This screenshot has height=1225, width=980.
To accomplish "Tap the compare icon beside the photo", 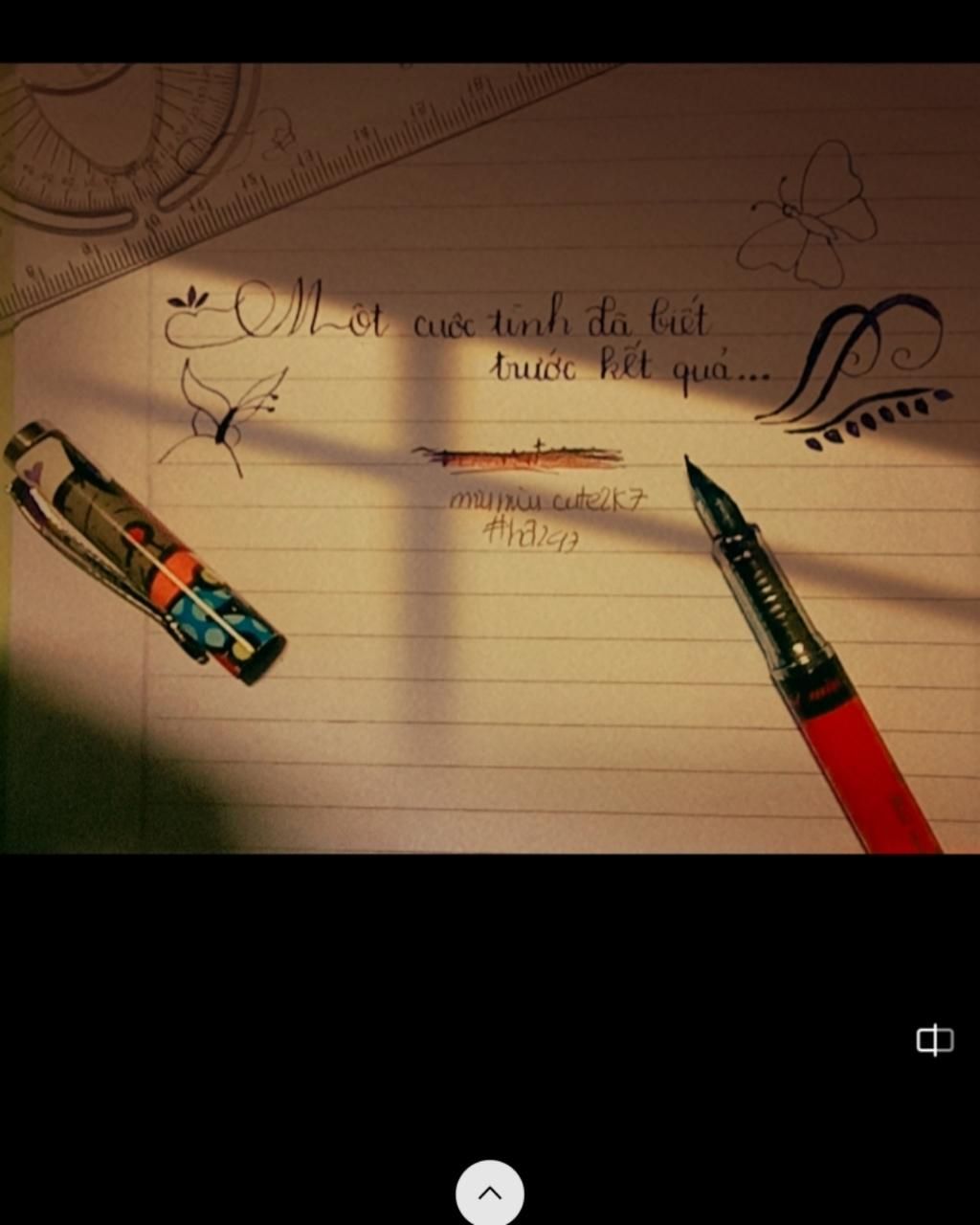I will [934, 1039].
